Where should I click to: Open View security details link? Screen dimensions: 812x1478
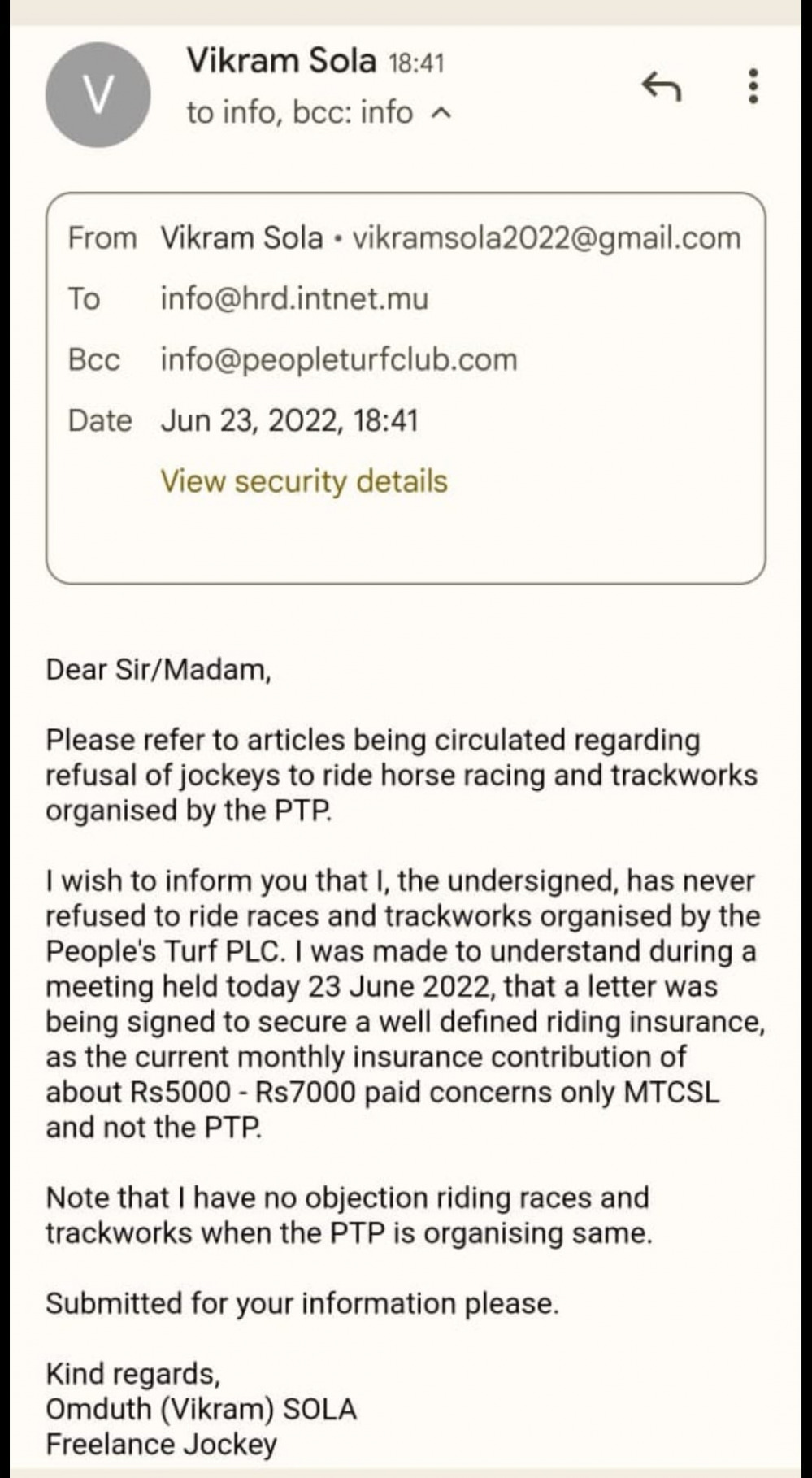tap(304, 481)
